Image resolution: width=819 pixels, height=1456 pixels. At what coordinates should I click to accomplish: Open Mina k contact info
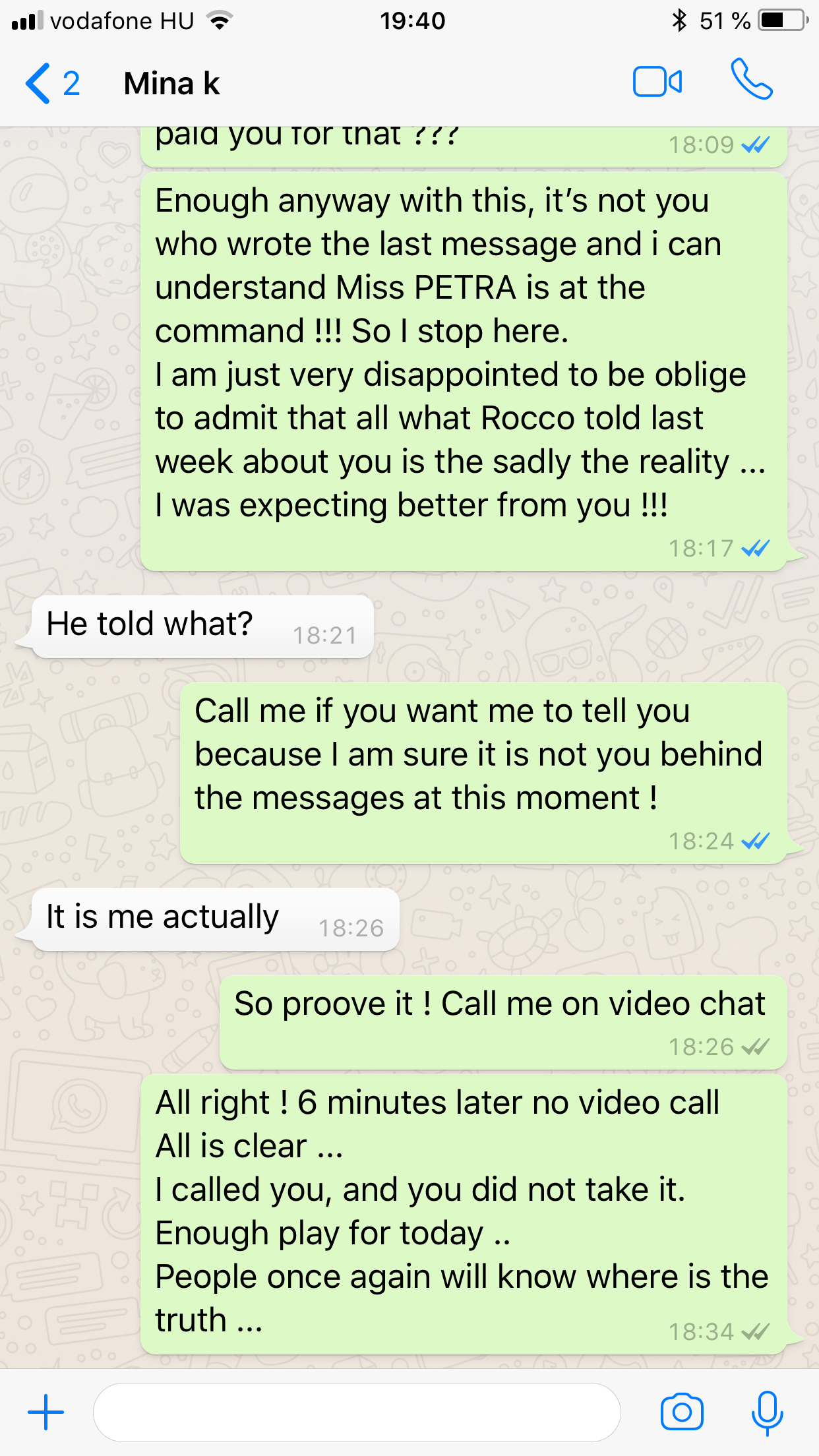coord(172,84)
